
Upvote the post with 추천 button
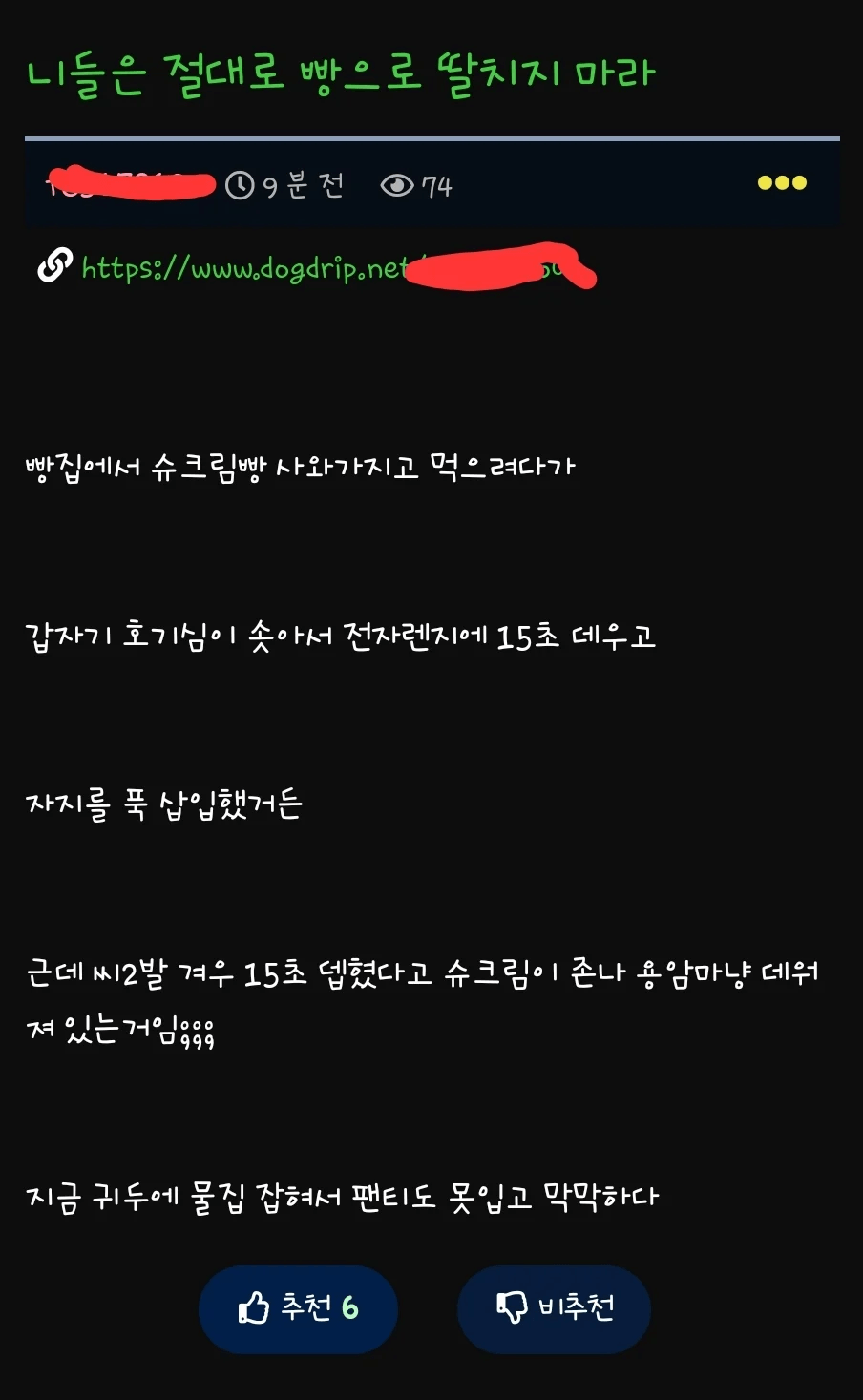tap(298, 1308)
